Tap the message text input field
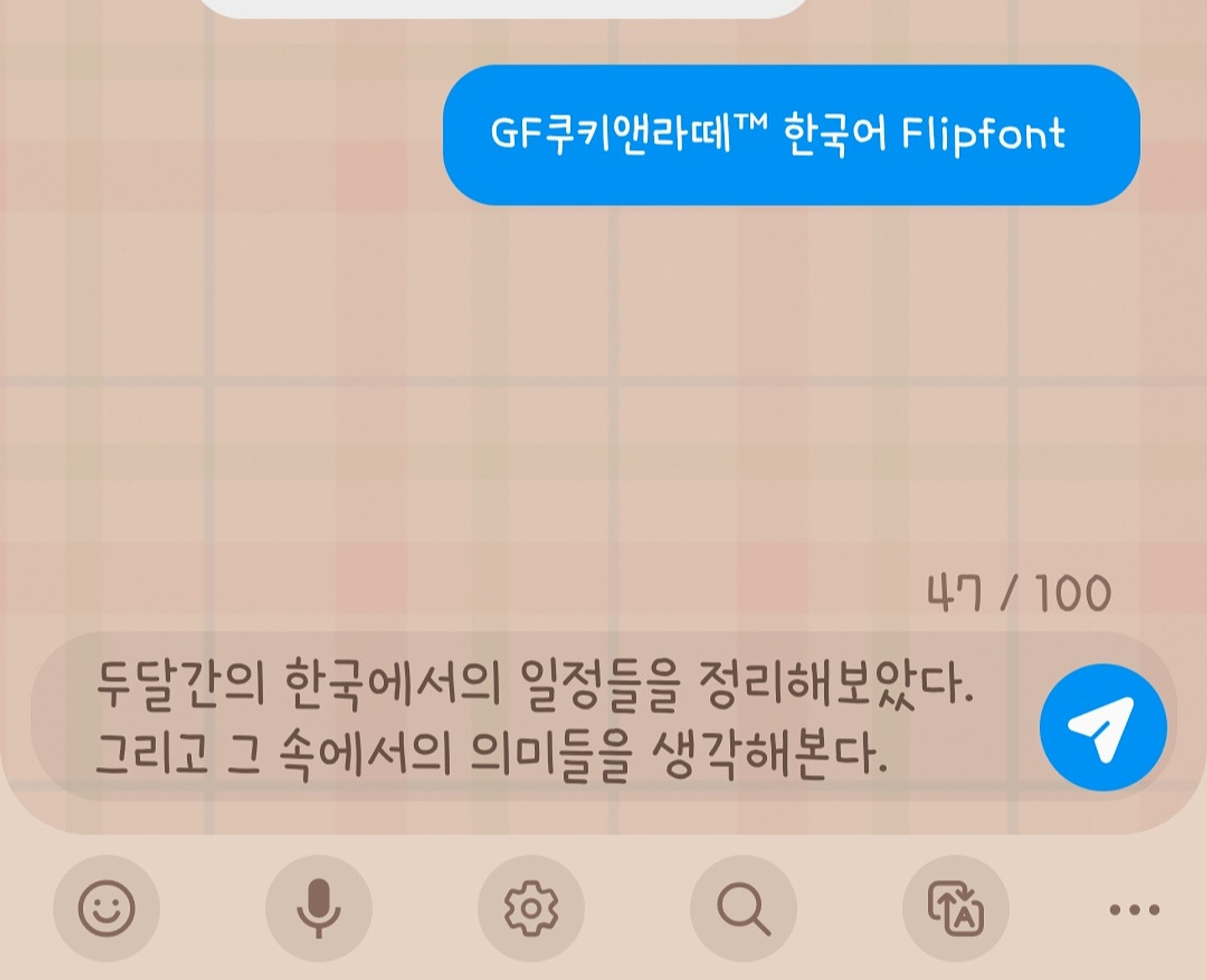This screenshot has height=980, width=1207. click(536, 718)
